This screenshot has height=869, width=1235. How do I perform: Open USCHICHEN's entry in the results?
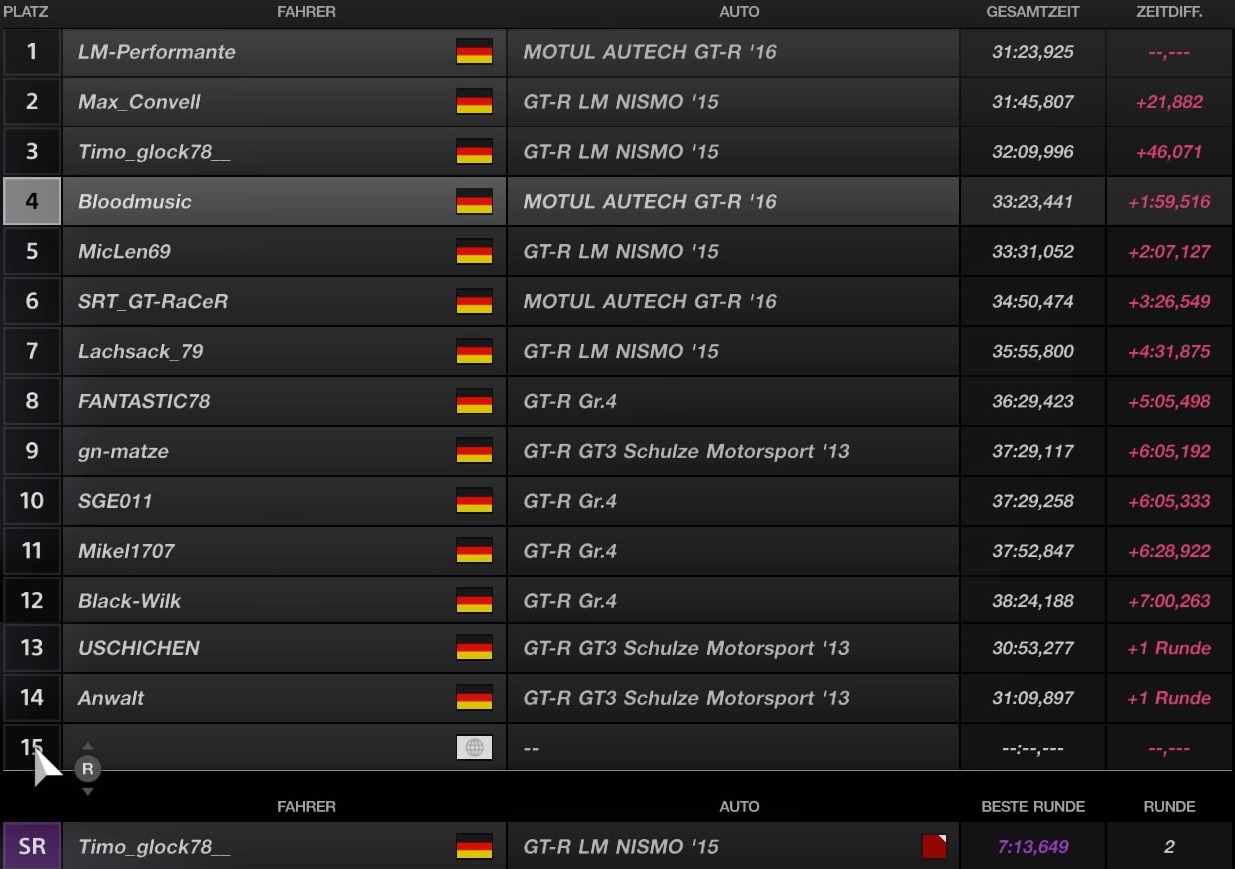coord(139,648)
